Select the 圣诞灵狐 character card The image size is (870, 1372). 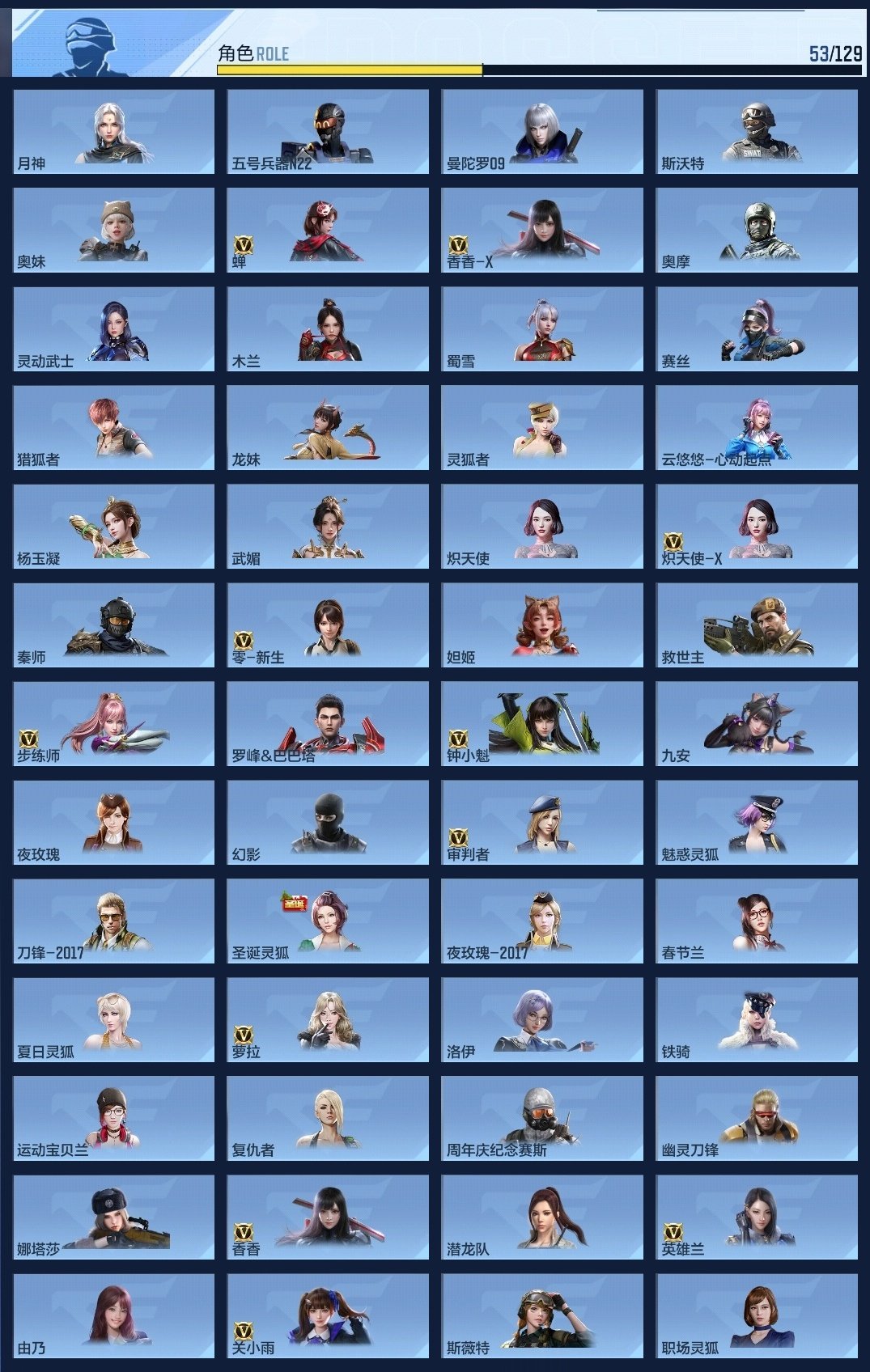coord(328,921)
